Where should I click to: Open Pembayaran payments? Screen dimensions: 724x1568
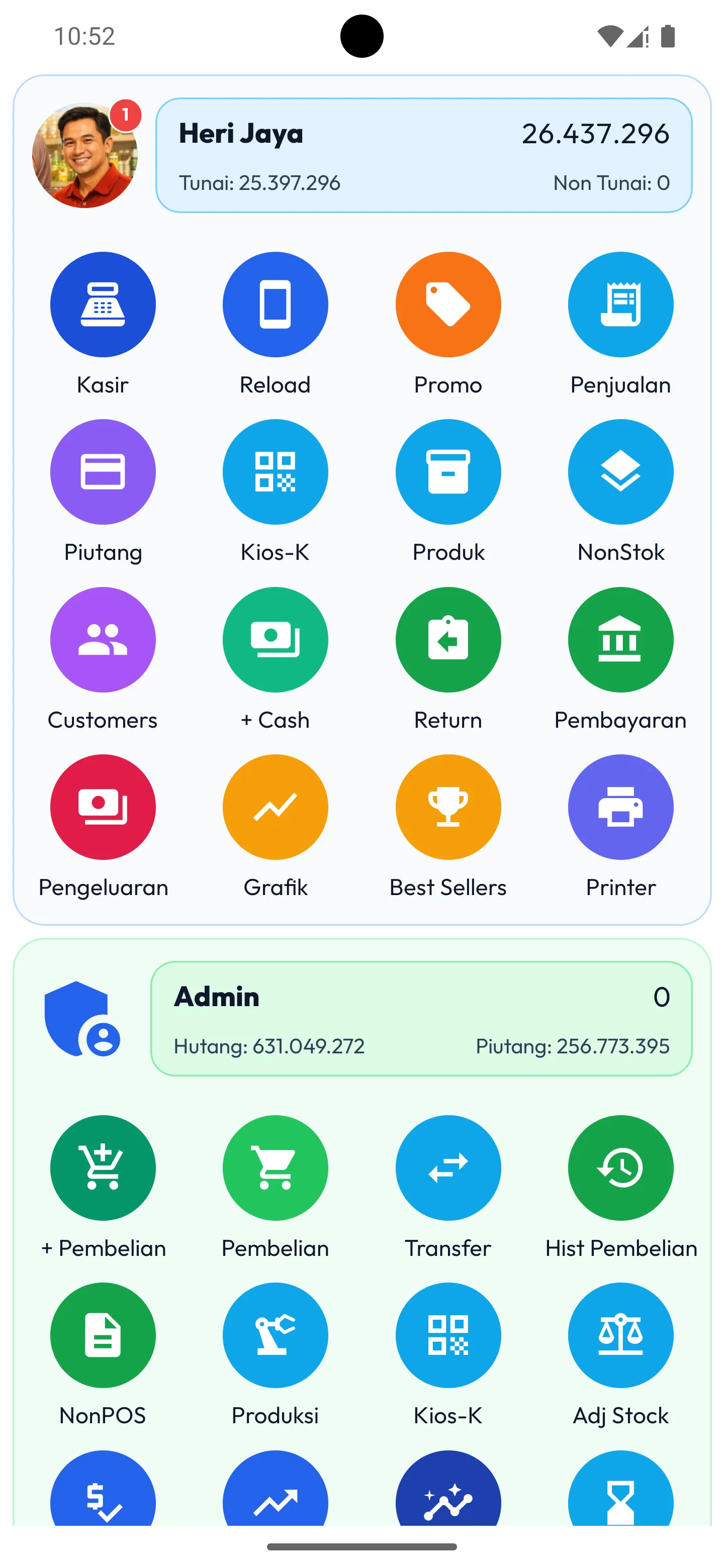point(620,639)
